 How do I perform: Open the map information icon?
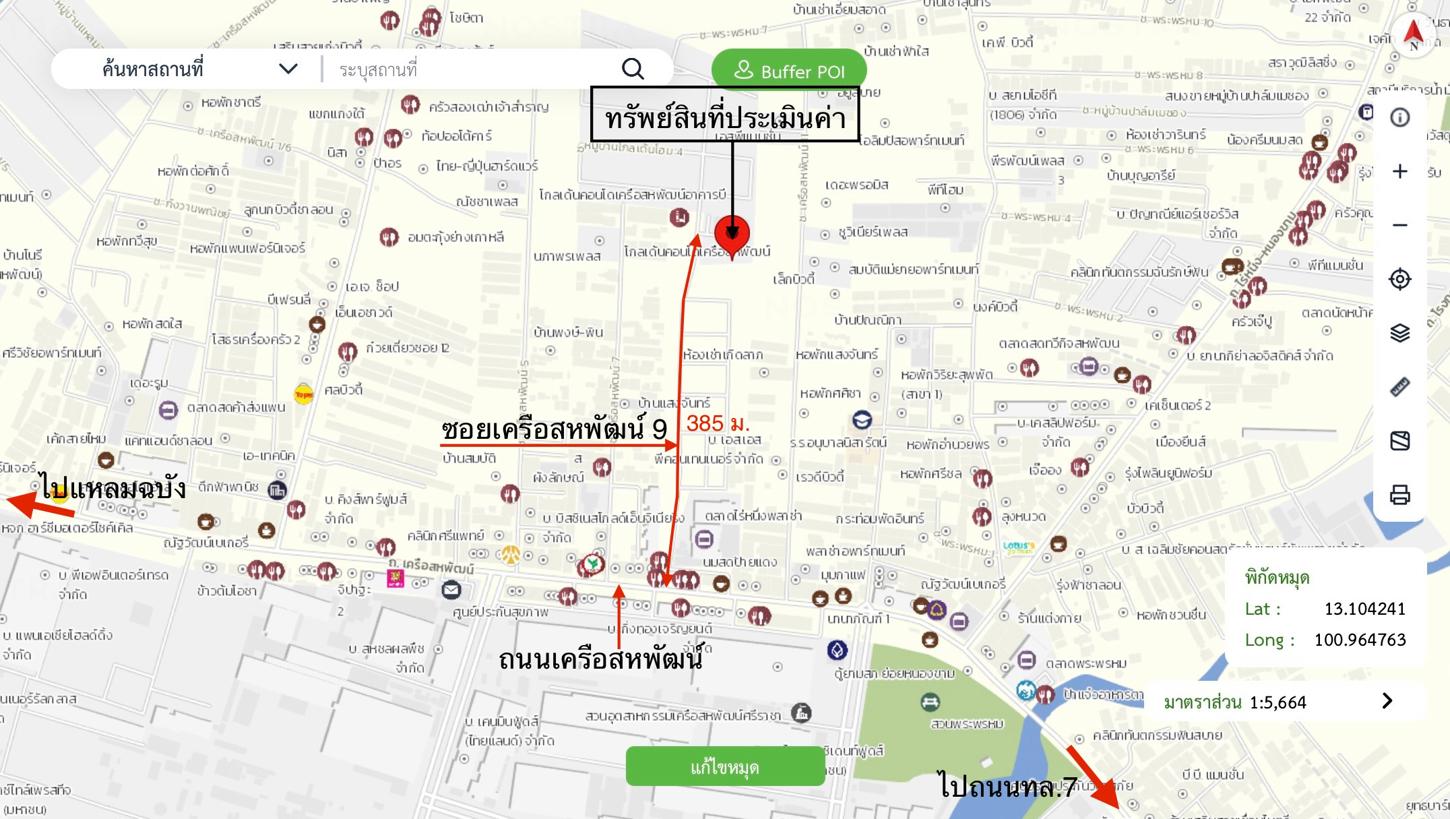click(1400, 117)
